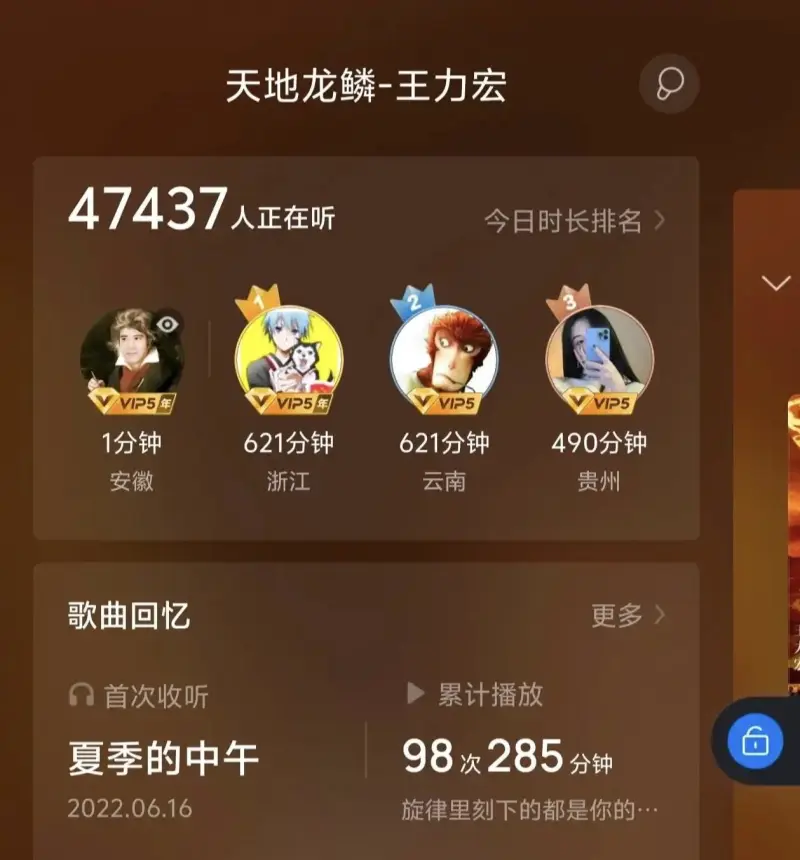Tap the search icon beside the song title
Viewport: 800px width, 860px height.
click(669, 84)
